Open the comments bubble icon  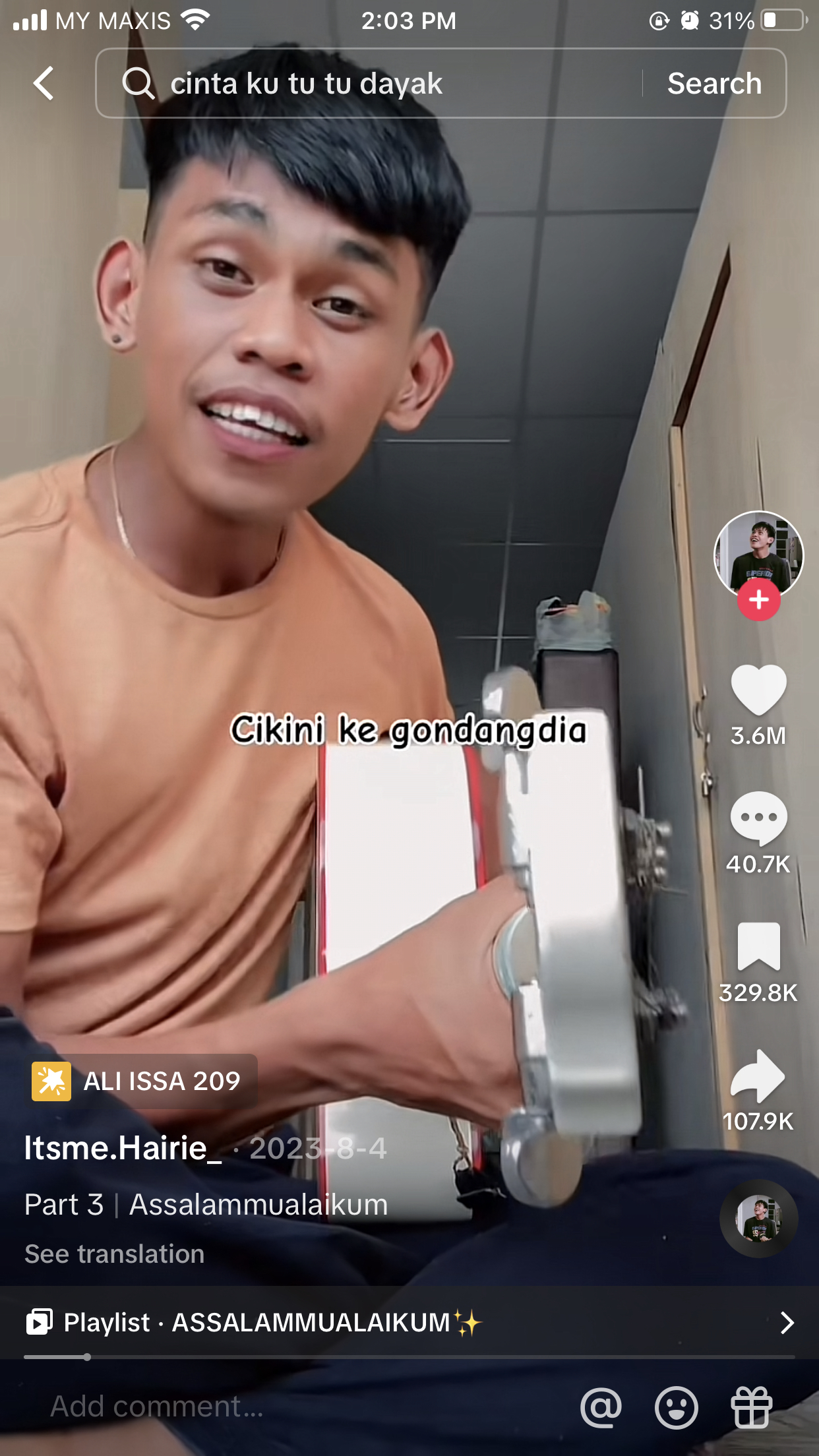tap(758, 818)
